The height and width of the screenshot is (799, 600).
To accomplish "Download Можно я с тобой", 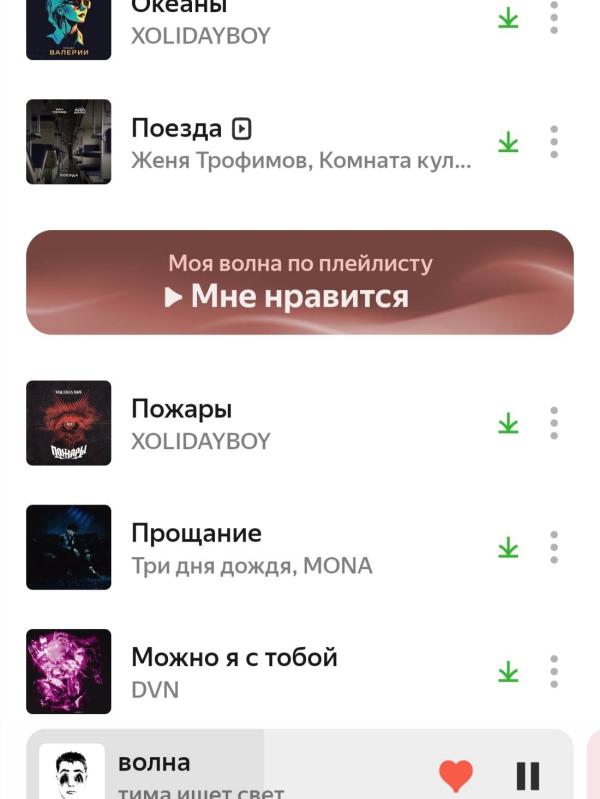I will (508, 671).
